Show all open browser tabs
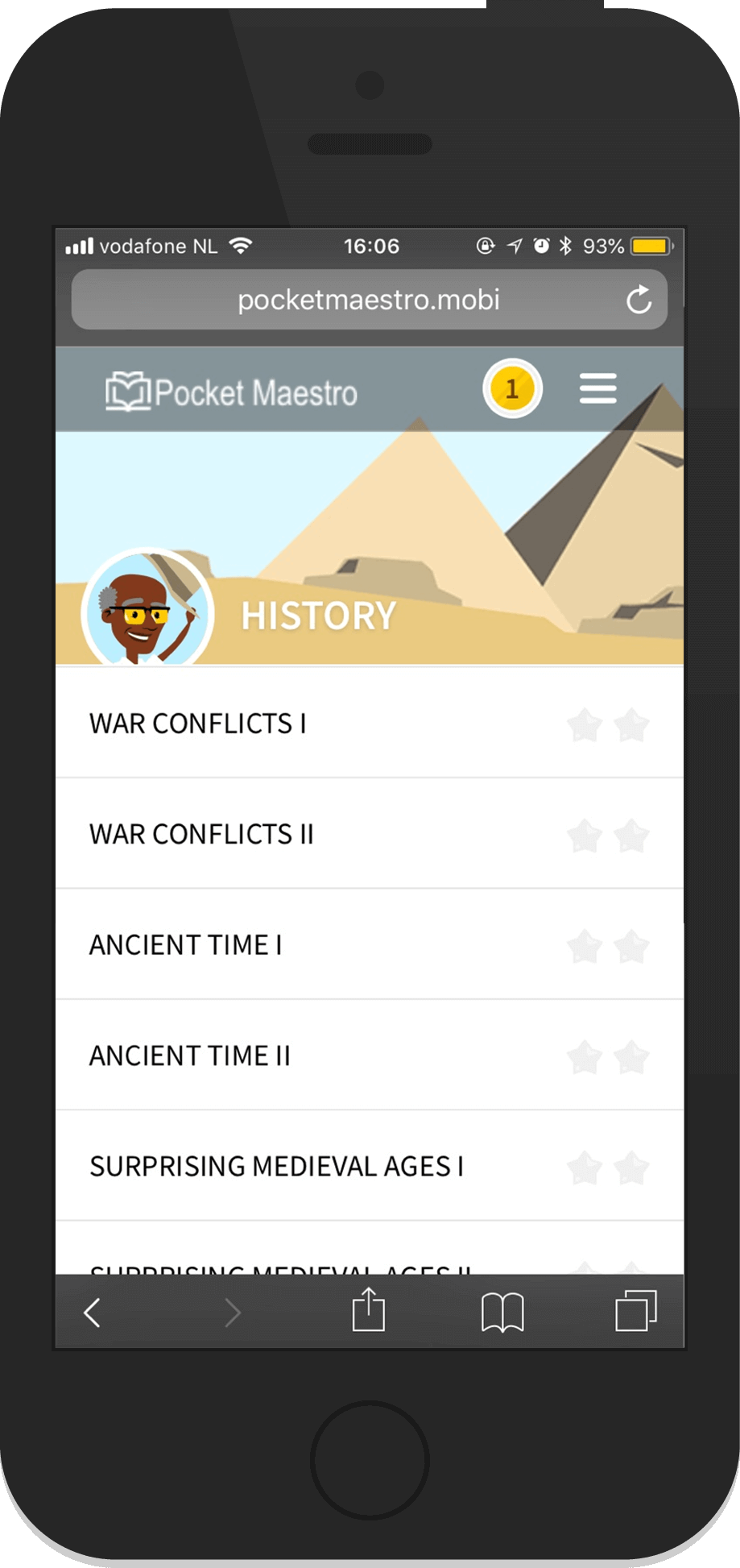 click(x=635, y=1310)
